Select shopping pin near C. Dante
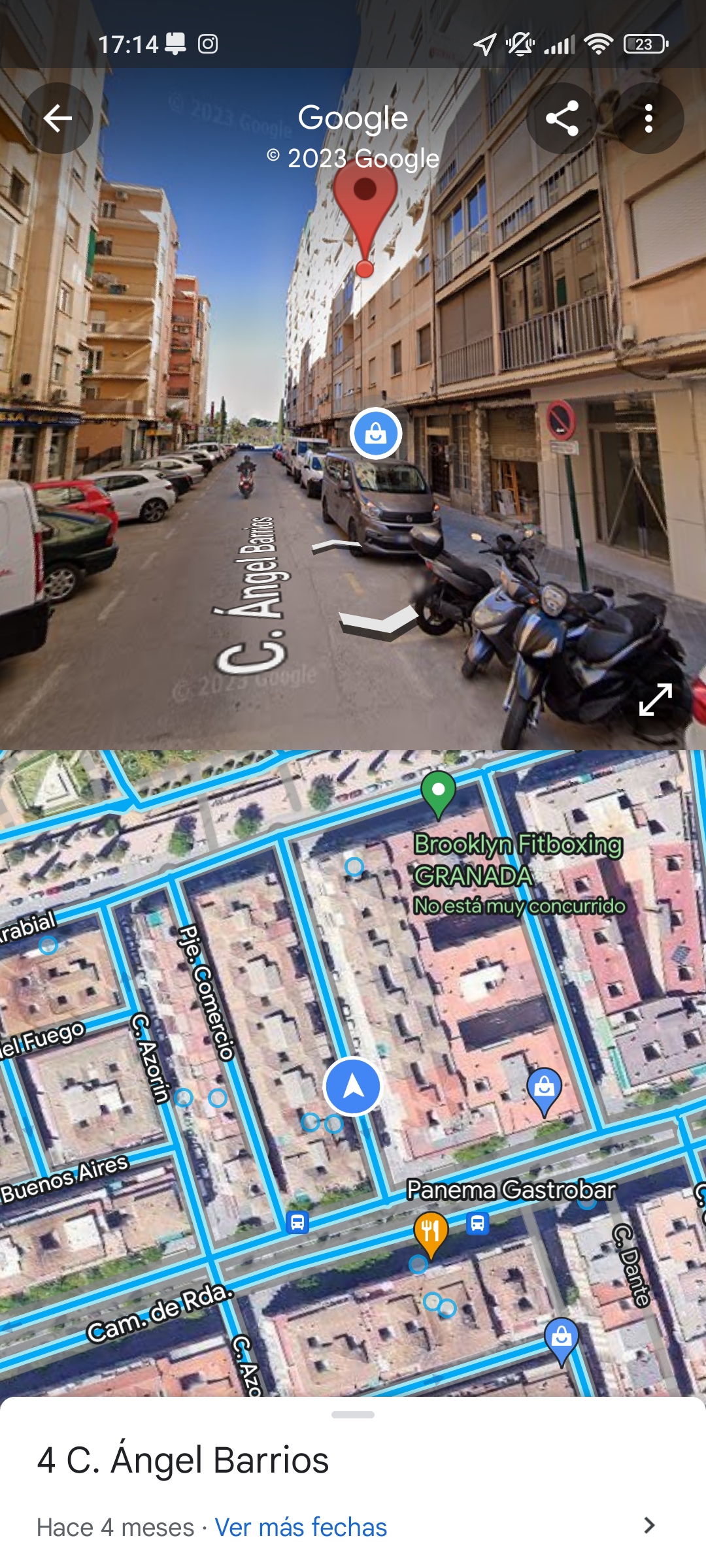706x1568 pixels. pyautogui.click(x=562, y=1339)
